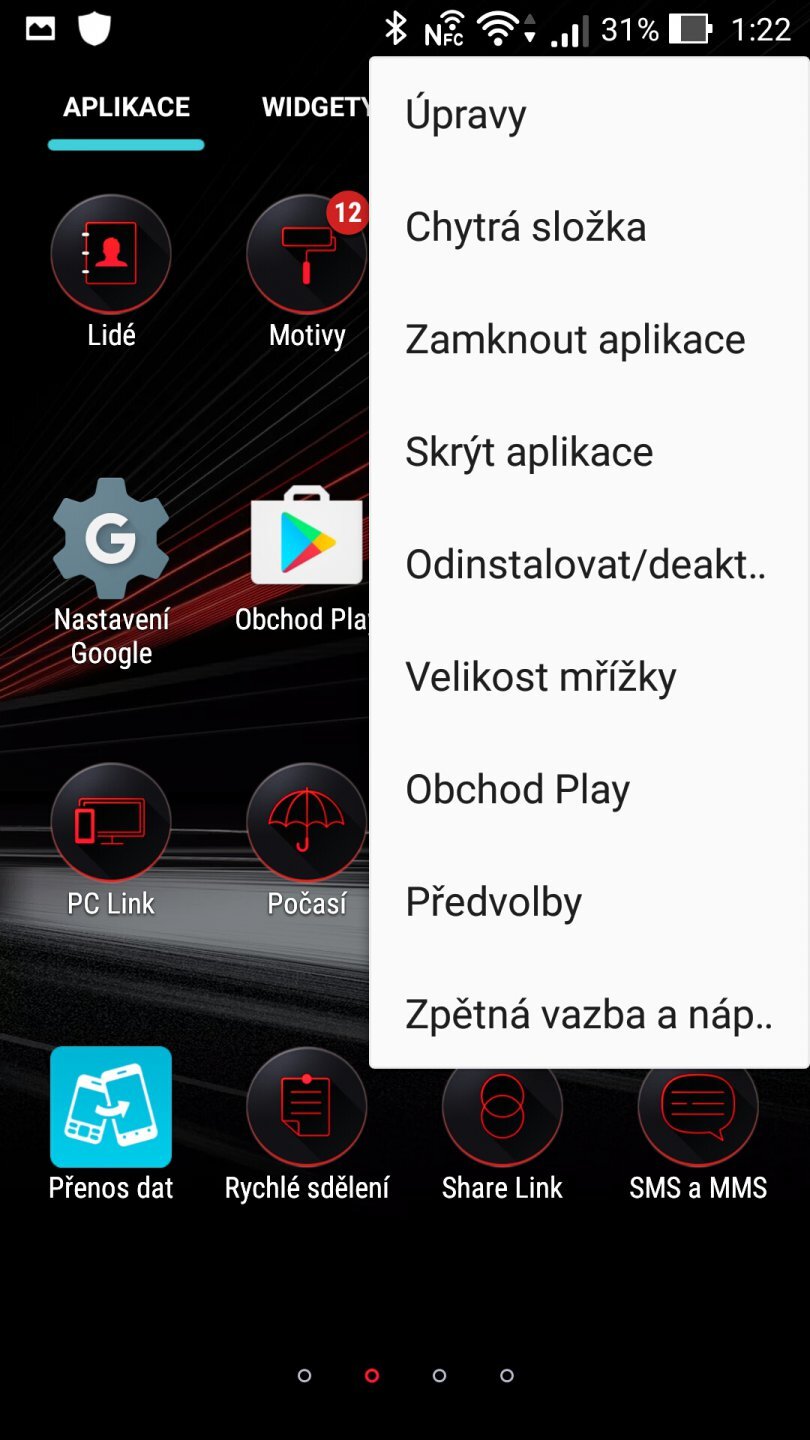Choose Skrýt aplikace from the menu

(528, 451)
